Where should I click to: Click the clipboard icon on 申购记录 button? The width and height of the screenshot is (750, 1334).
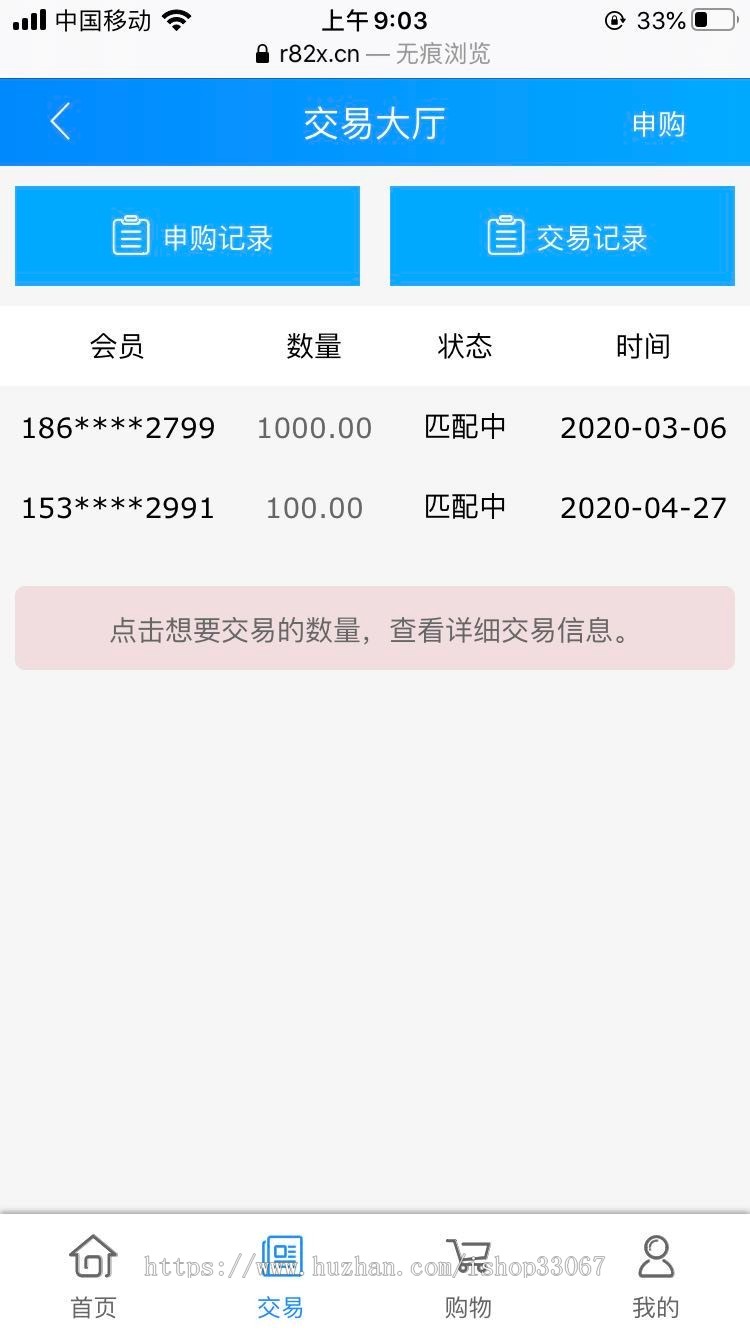click(x=129, y=235)
